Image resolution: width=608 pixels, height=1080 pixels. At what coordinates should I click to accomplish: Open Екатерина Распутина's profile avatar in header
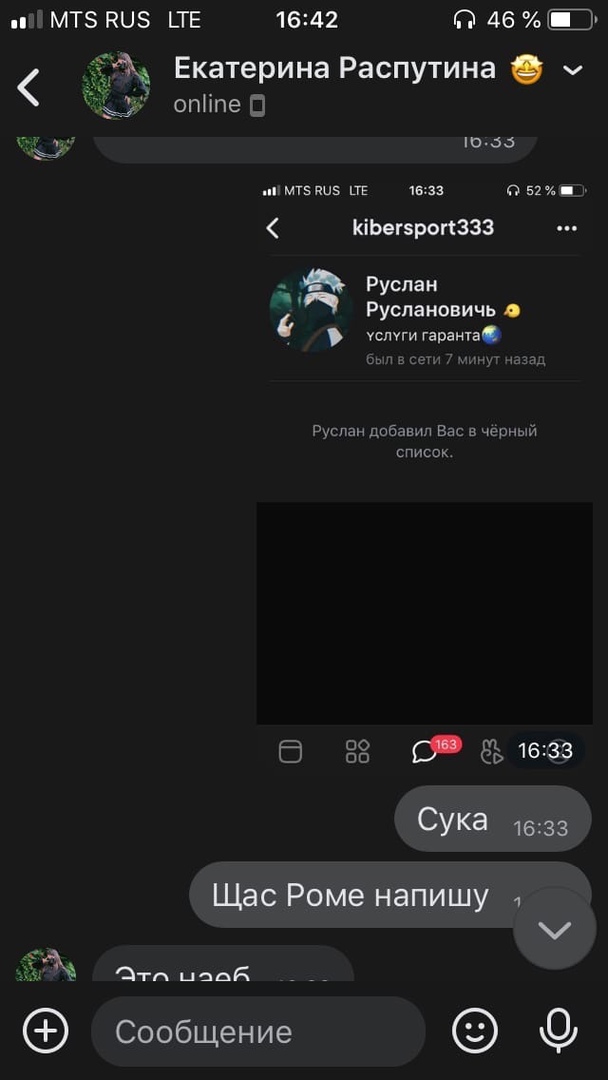pos(116,86)
